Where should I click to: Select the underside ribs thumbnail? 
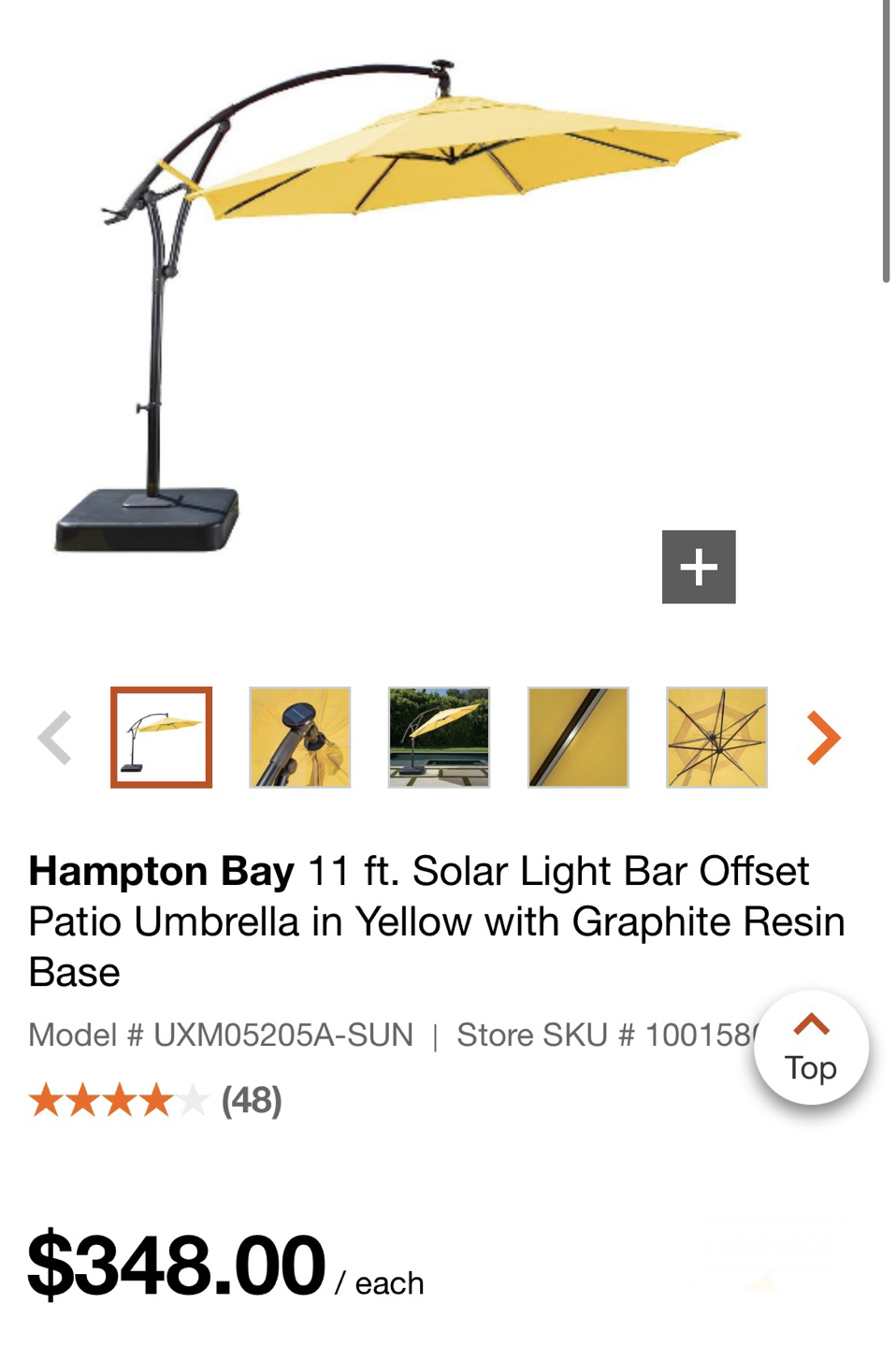(716, 738)
